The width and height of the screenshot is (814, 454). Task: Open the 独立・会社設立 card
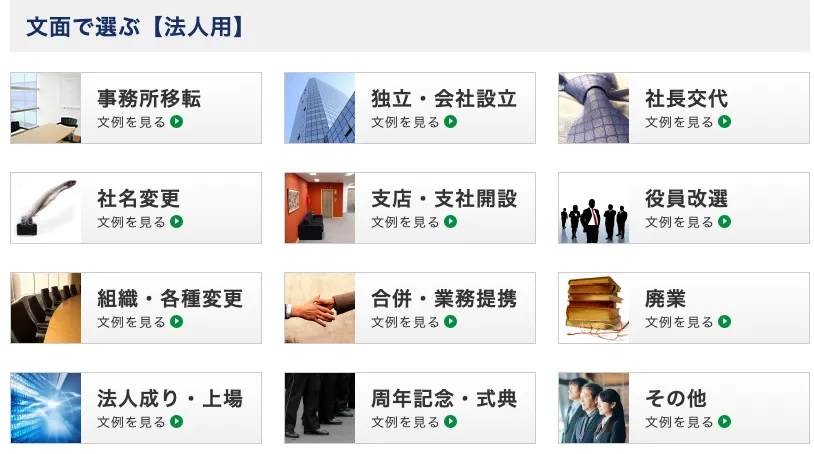pos(410,108)
